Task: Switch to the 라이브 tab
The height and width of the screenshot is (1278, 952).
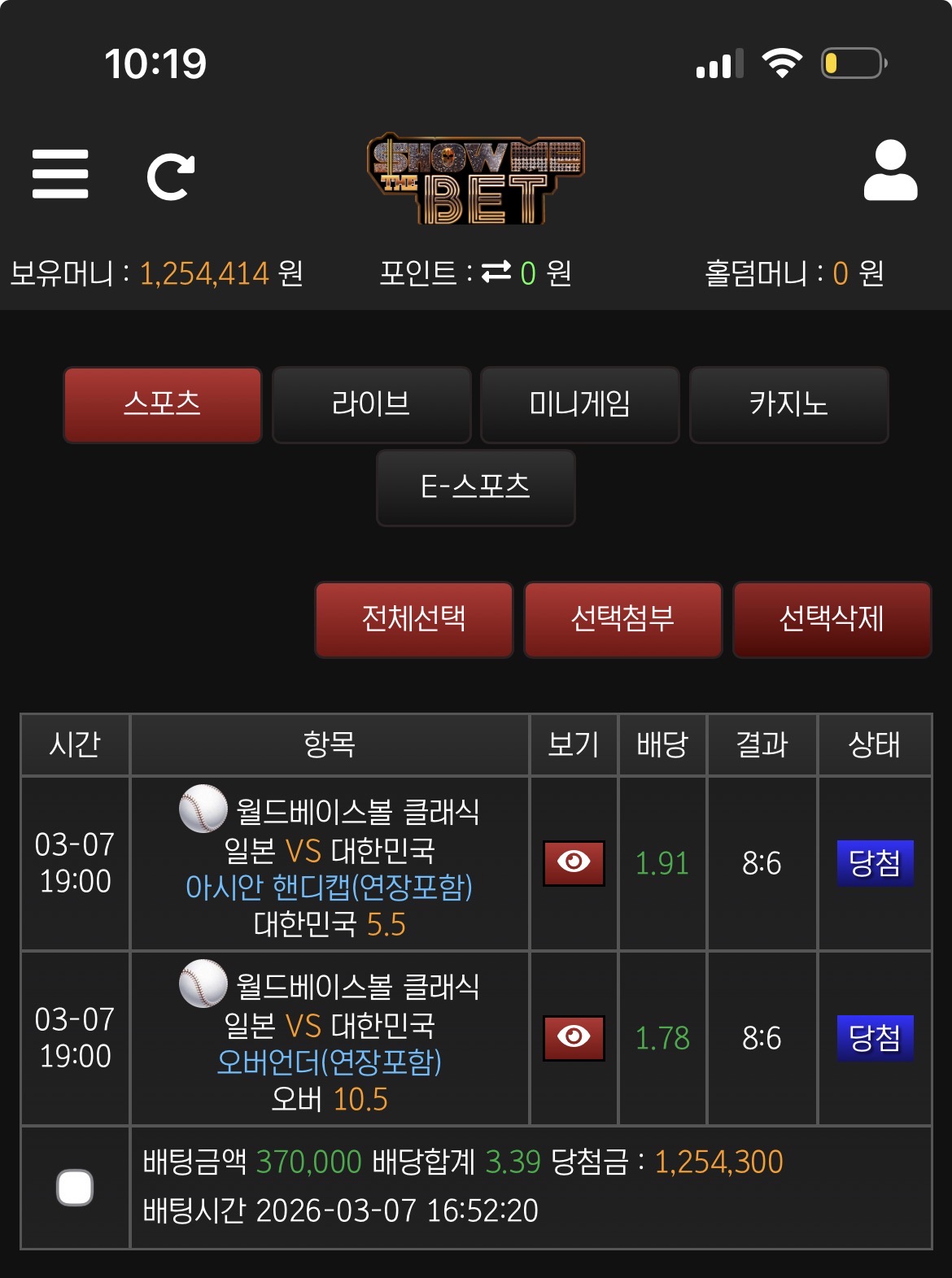Action: coord(371,404)
